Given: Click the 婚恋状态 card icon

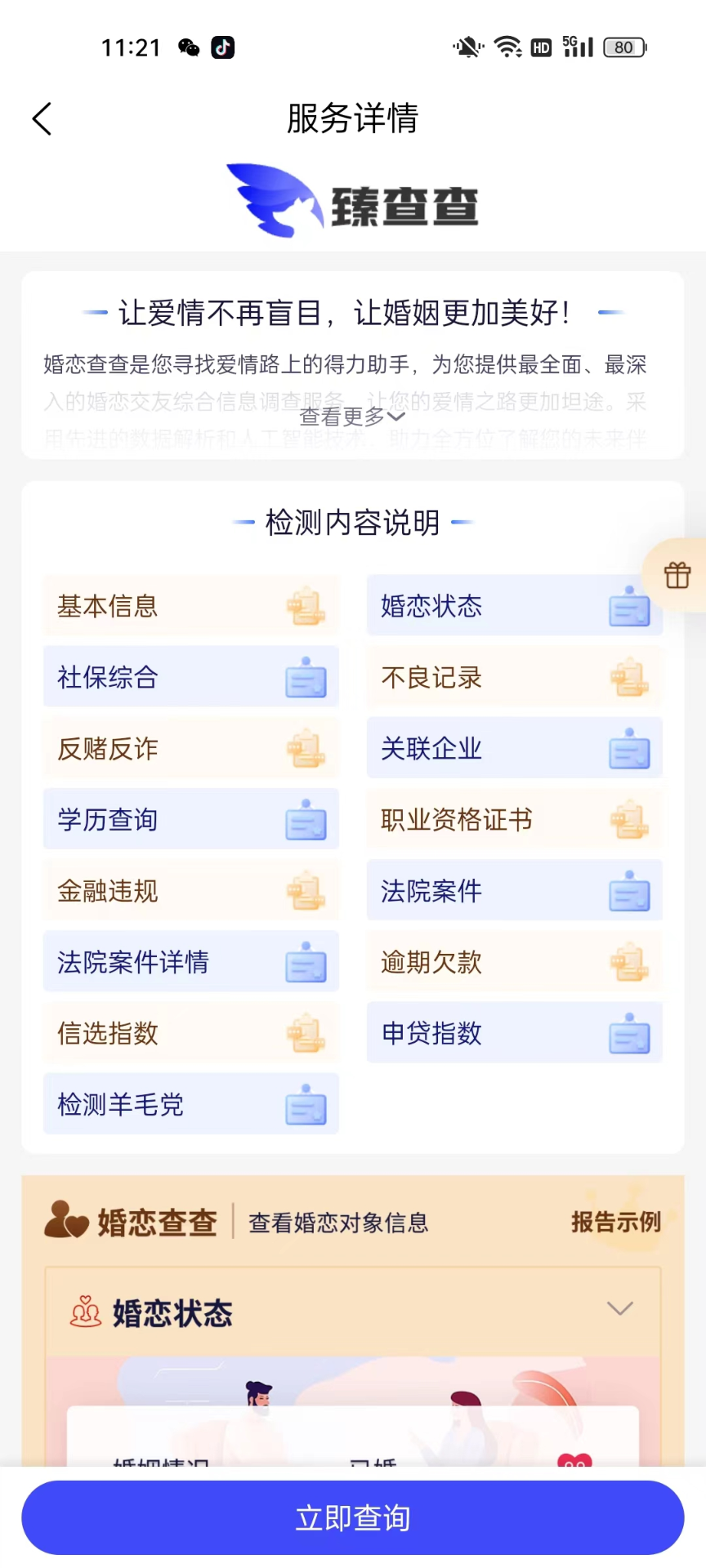Looking at the screenshot, I should (x=629, y=607).
